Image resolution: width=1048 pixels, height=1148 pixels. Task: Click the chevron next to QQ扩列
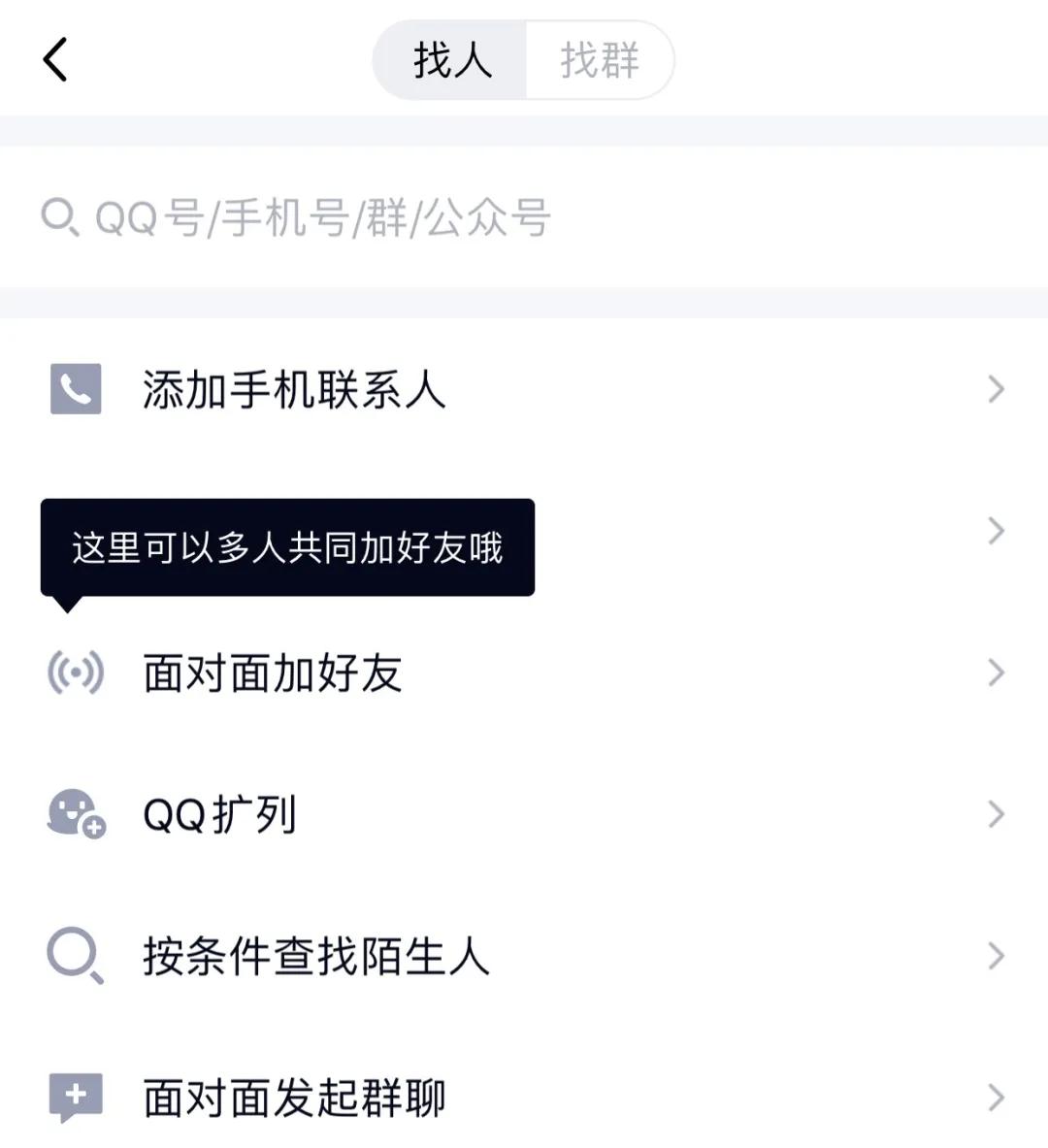point(996,814)
